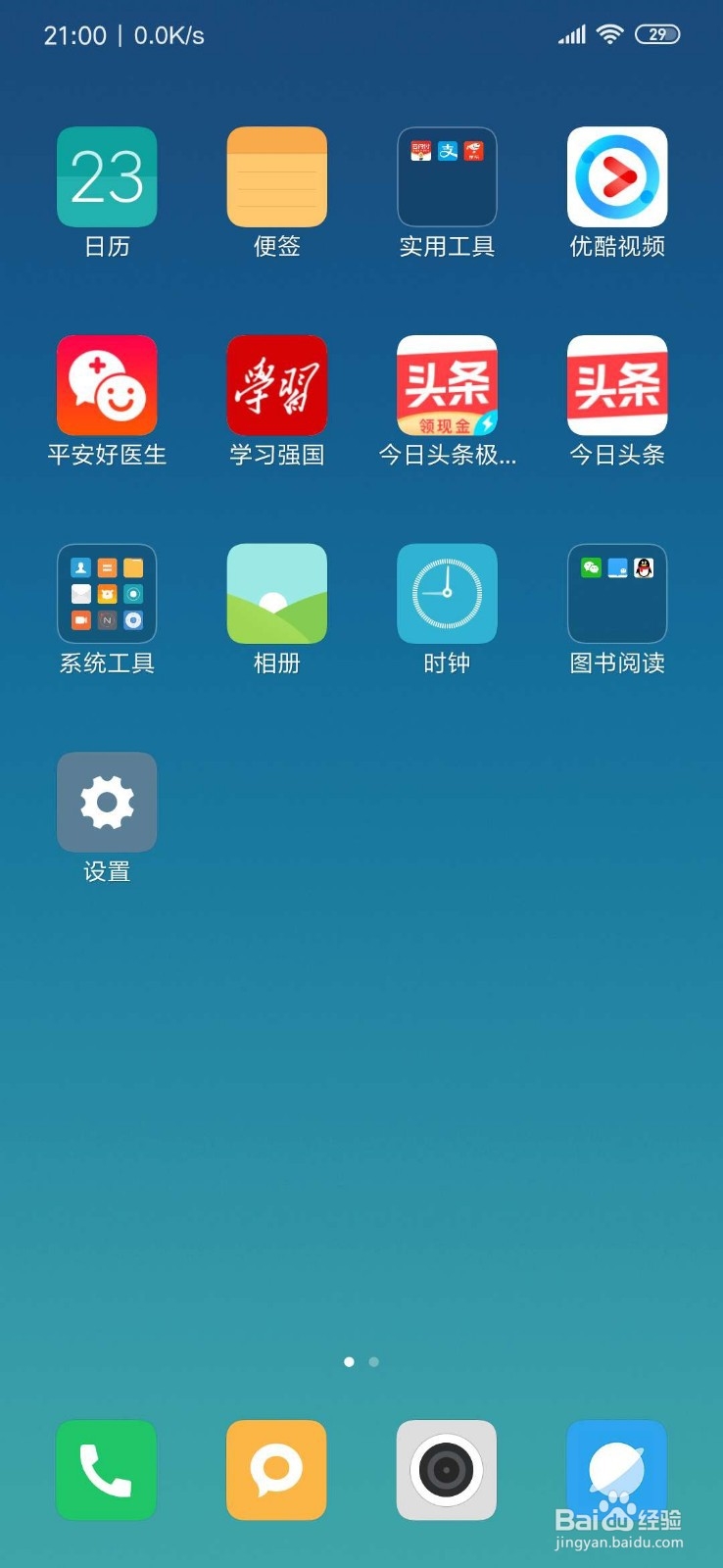The height and width of the screenshot is (1568, 723).
Task: Tap the second home screen page dot
Action: click(373, 1361)
